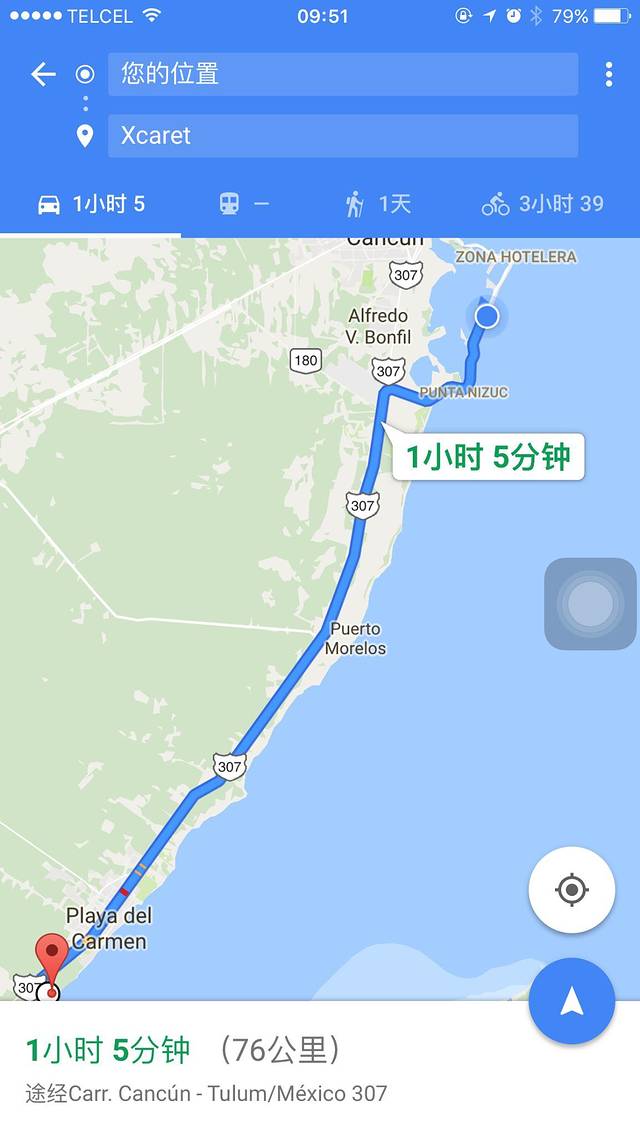This screenshot has width=640, height=1137.
Task: Switch to cycling tab 3小时 39
Action: [x=542, y=204]
